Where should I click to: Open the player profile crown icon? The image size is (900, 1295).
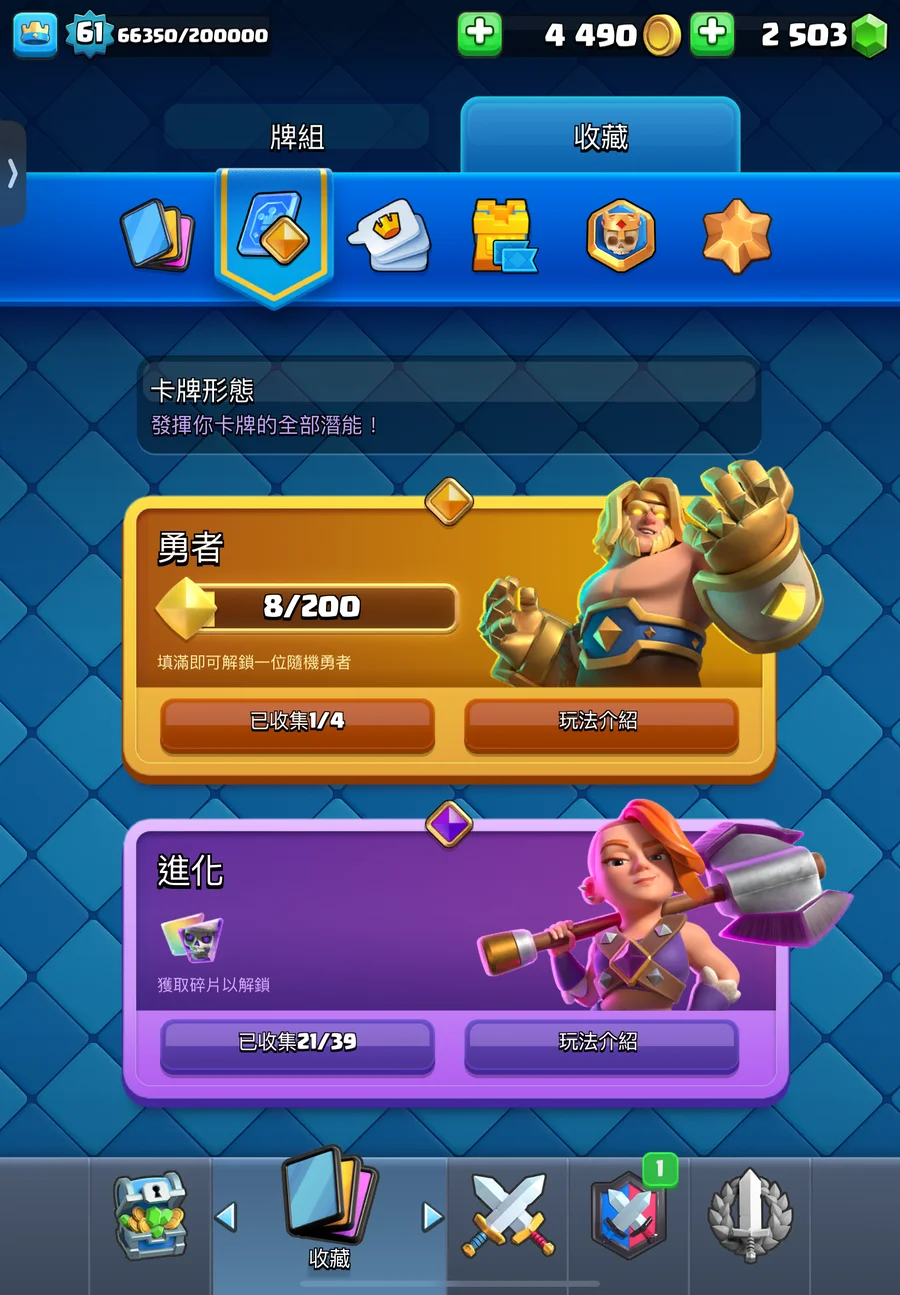pyautogui.click(x=35, y=34)
